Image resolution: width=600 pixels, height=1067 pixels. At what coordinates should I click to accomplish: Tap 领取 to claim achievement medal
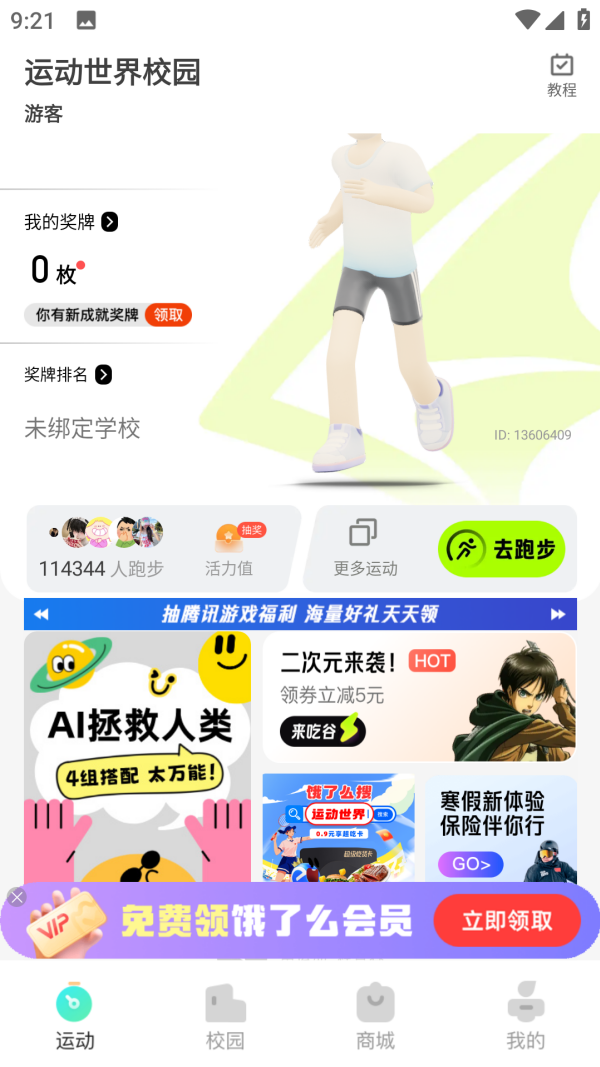[168, 315]
